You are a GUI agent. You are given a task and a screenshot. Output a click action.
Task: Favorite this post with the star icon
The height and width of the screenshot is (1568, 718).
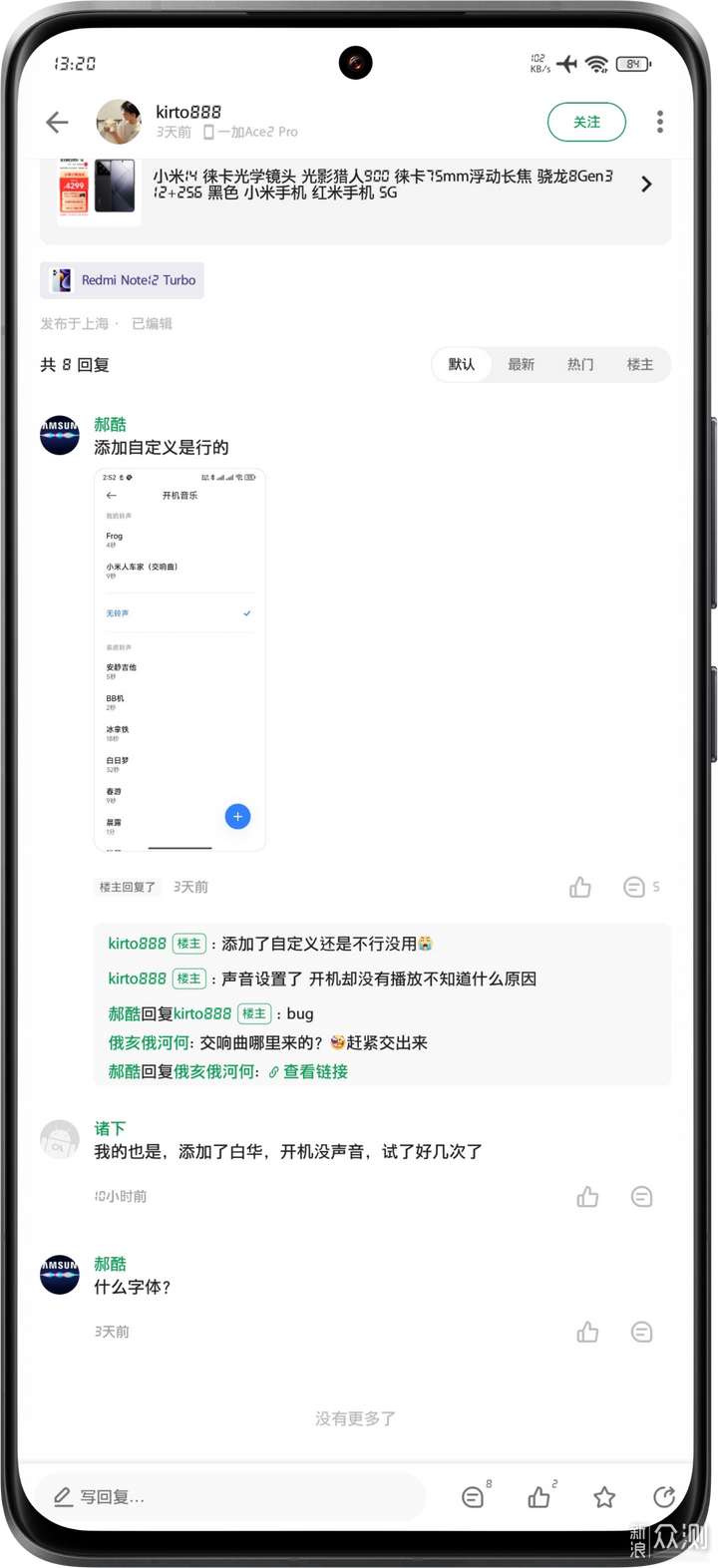pyautogui.click(x=604, y=1497)
